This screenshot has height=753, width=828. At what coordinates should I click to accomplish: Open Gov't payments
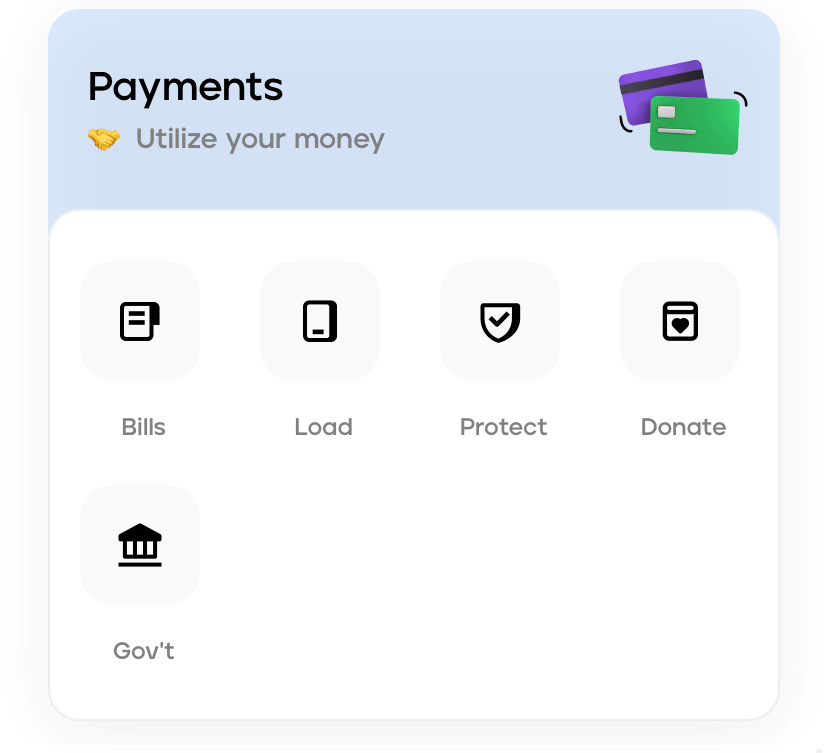point(140,546)
